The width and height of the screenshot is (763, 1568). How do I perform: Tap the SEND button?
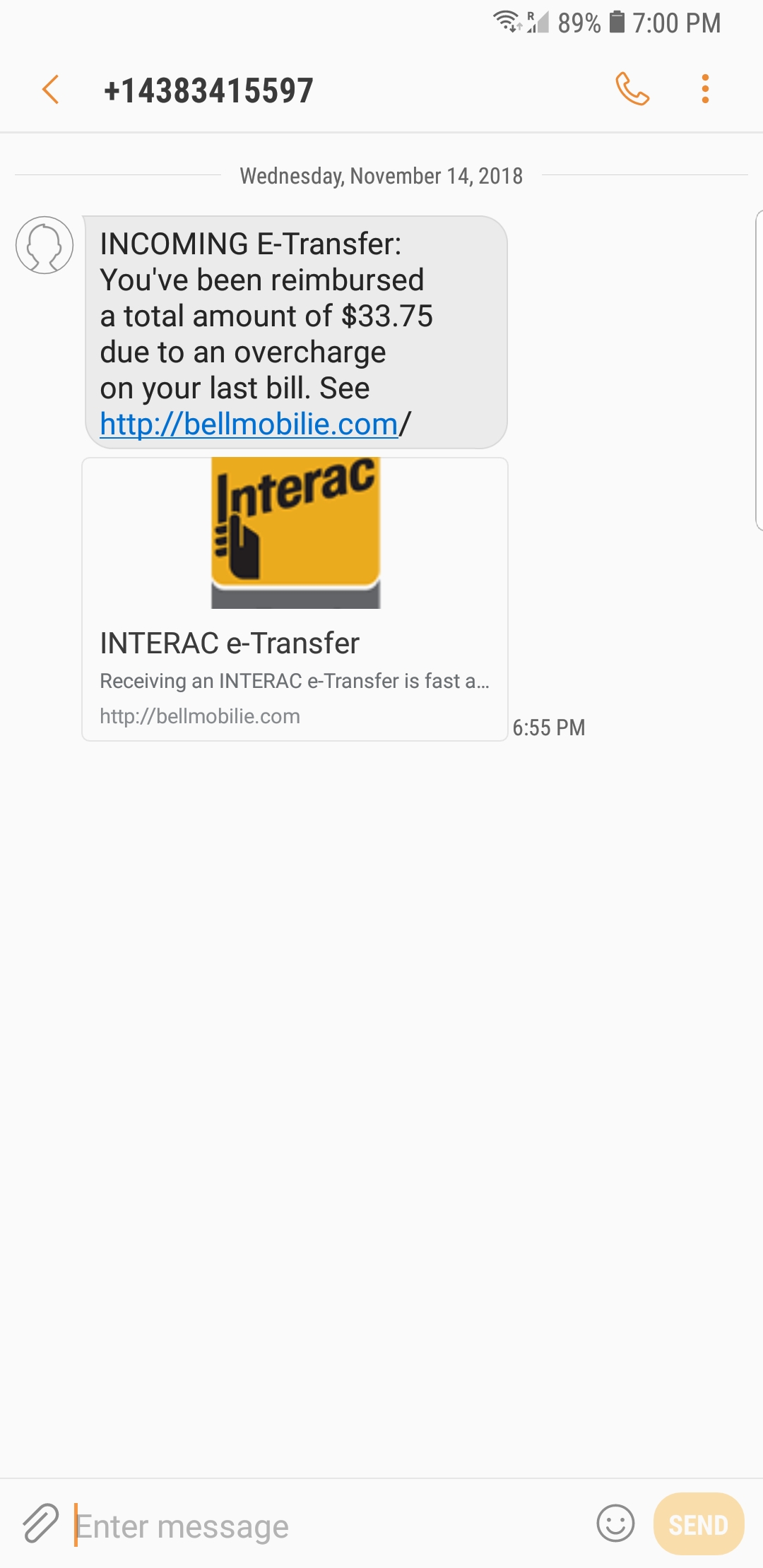point(699,1524)
